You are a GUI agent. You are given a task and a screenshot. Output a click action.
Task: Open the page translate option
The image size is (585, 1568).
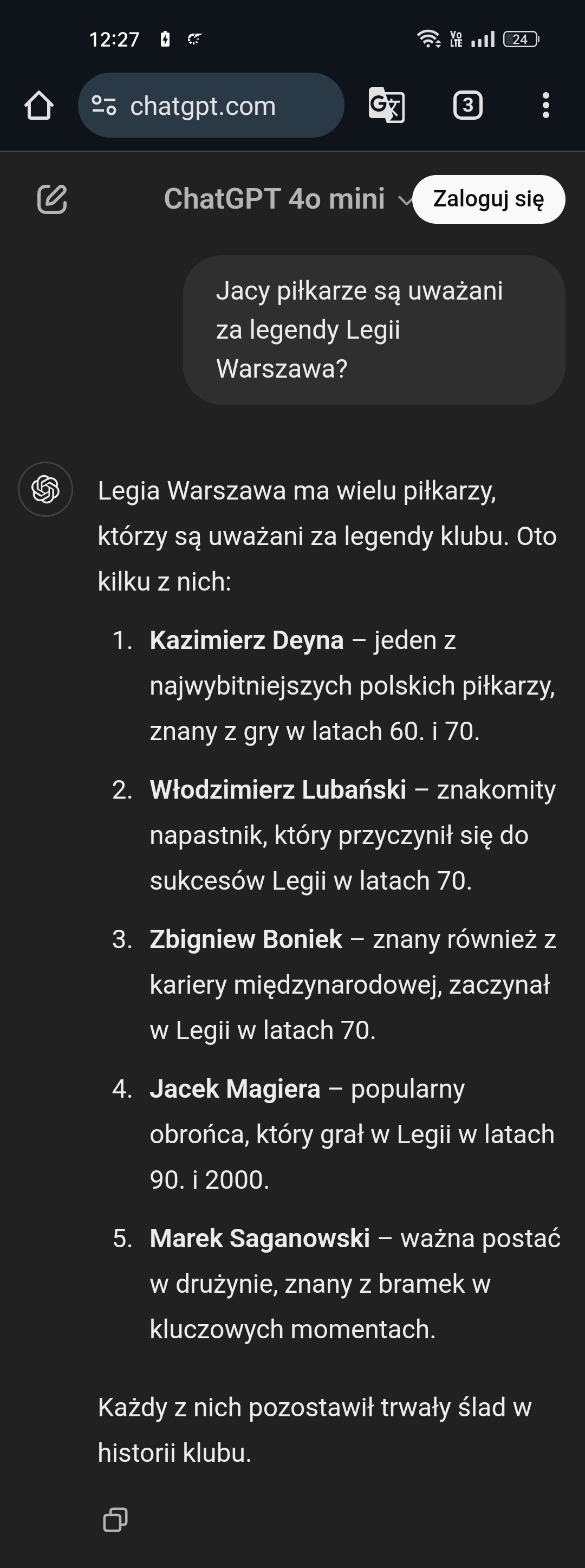[x=387, y=105]
